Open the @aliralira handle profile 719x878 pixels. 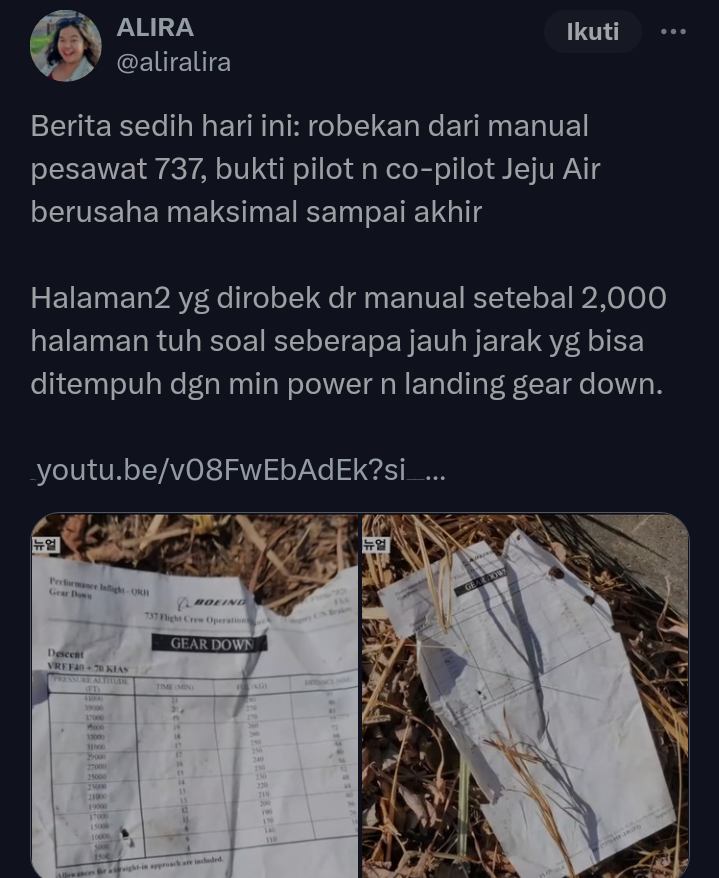(174, 62)
